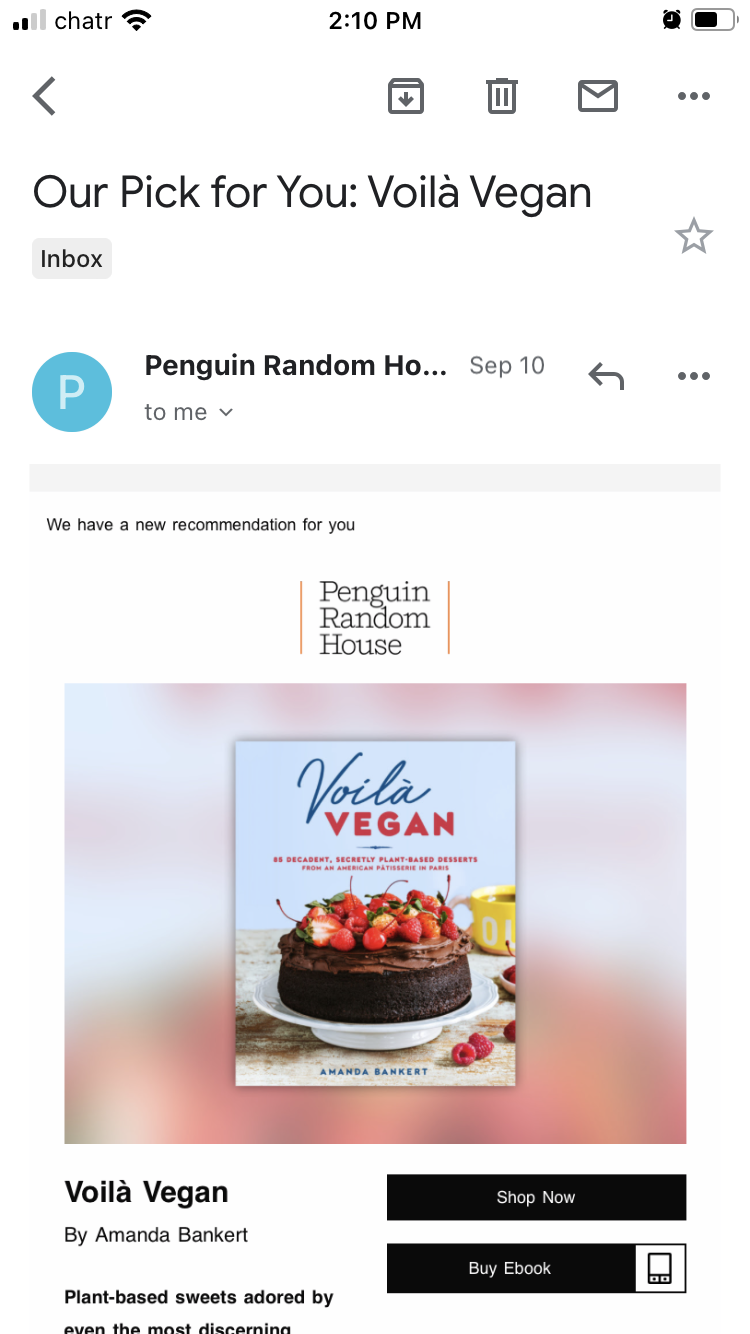Archive this email
750x1334 pixels.
click(x=405, y=96)
